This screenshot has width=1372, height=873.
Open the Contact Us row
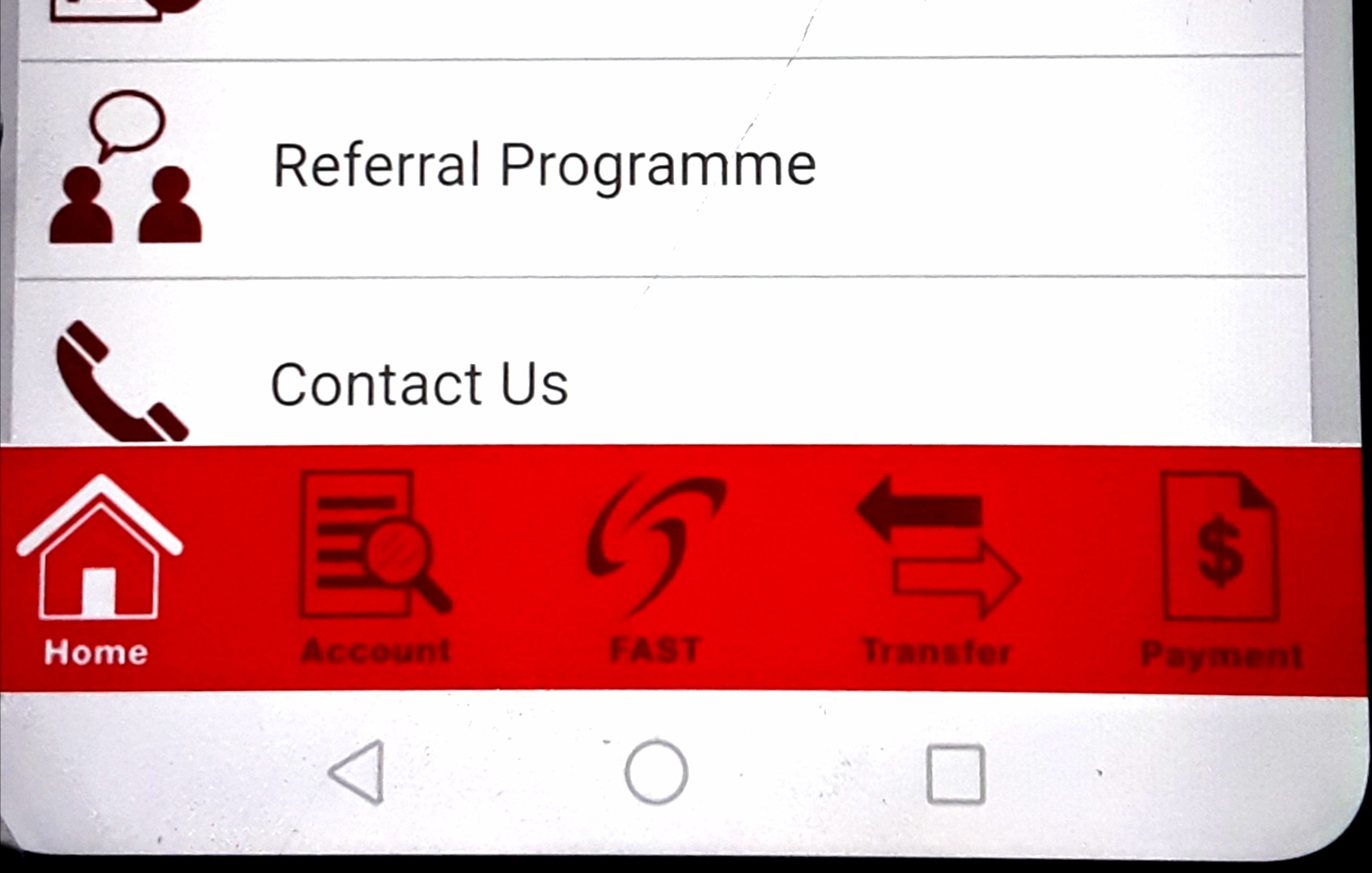coord(419,384)
